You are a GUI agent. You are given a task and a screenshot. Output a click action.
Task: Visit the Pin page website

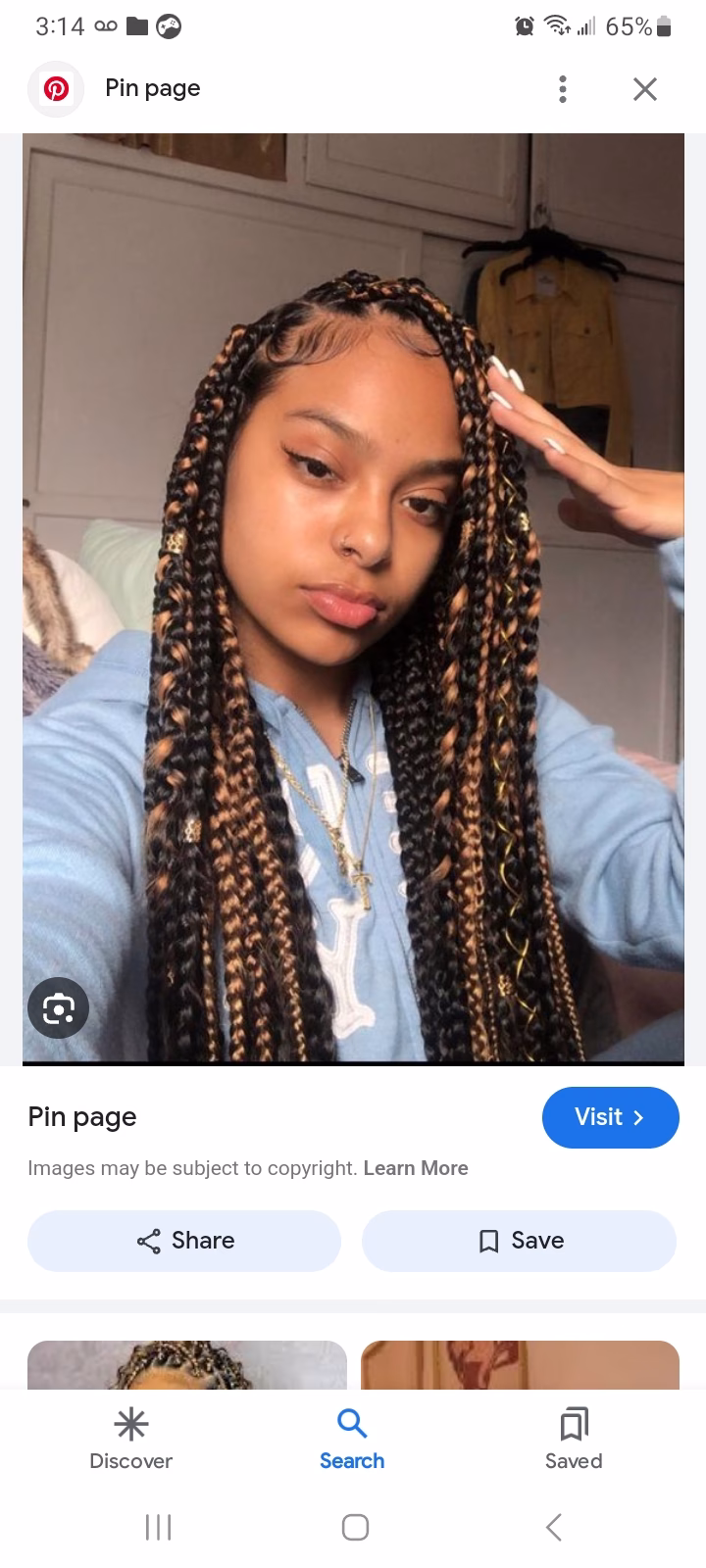[610, 1117]
